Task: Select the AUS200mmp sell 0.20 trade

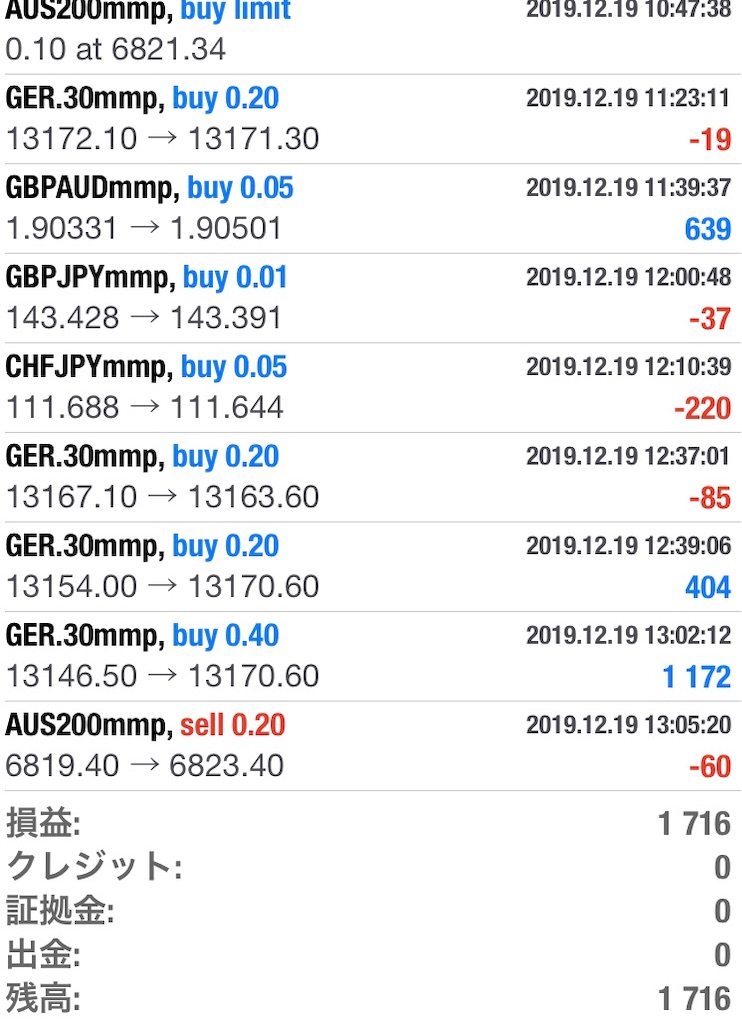Action: (x=370, y=745)
